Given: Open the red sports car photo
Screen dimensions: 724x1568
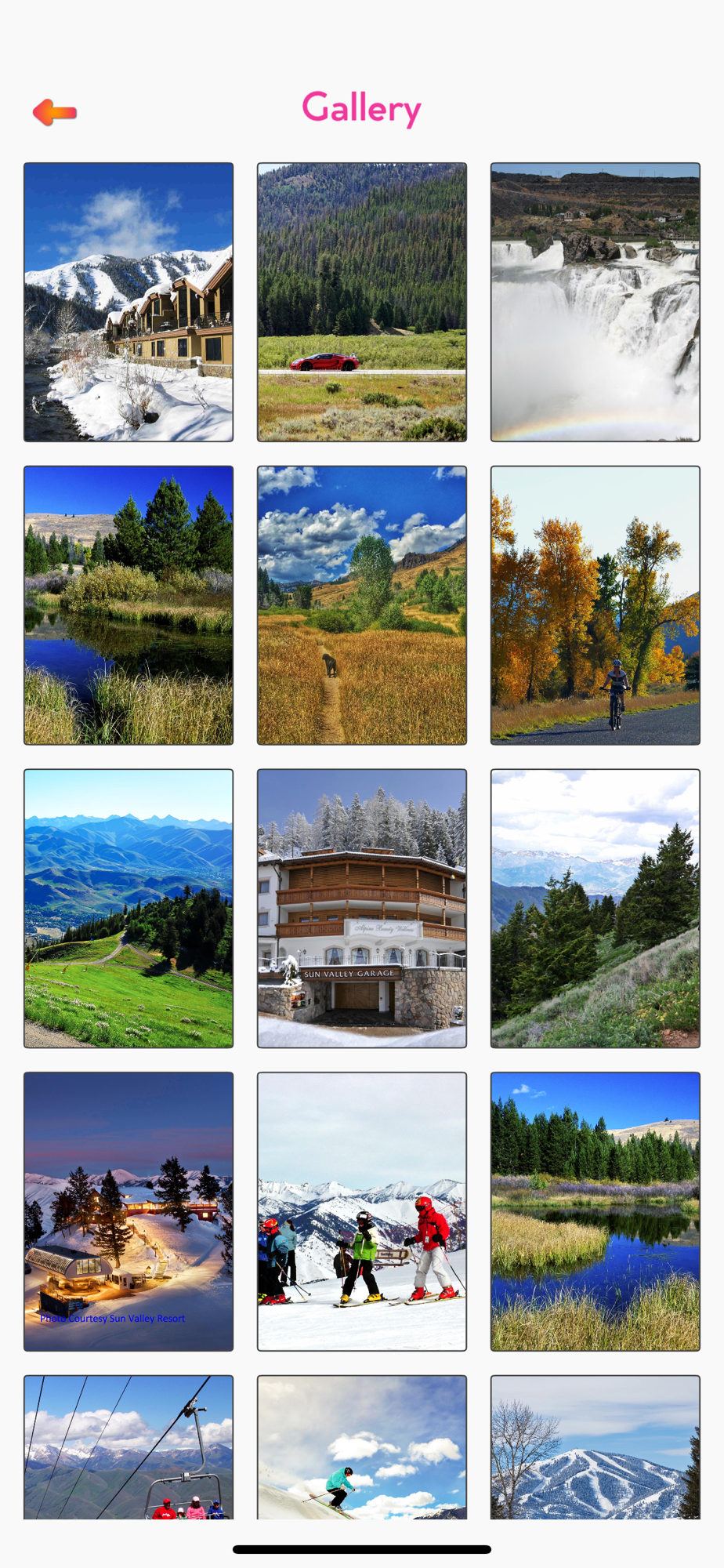Looking at the screenshot, I should (x=362, y=302).
